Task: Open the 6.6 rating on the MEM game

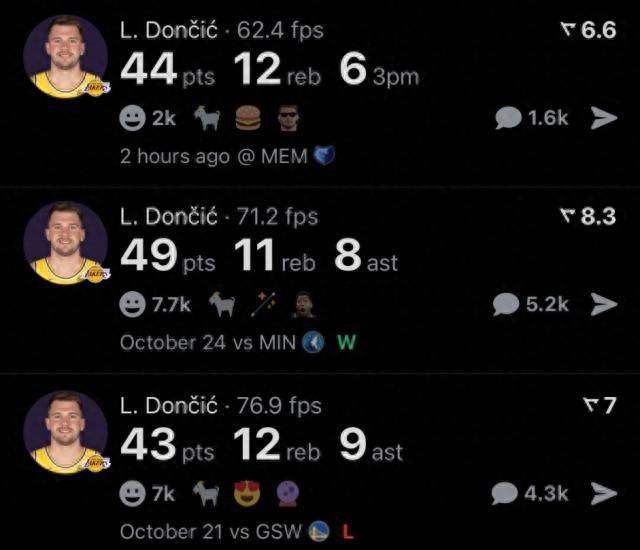Action: click(589, 31)
